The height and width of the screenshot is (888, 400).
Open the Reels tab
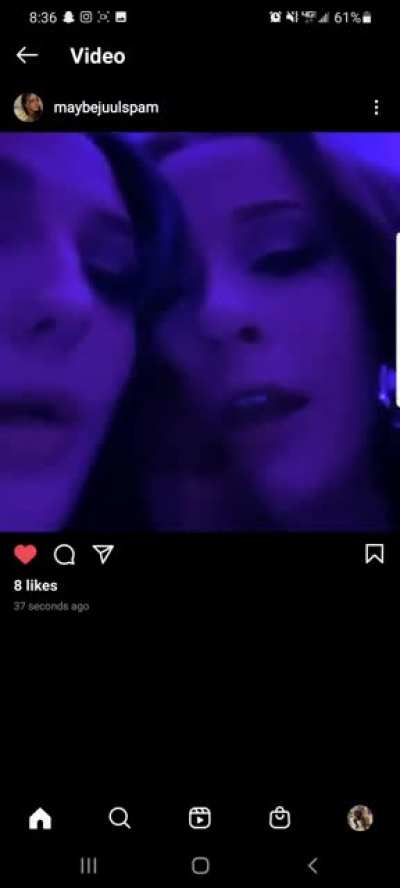pos(199,818)
